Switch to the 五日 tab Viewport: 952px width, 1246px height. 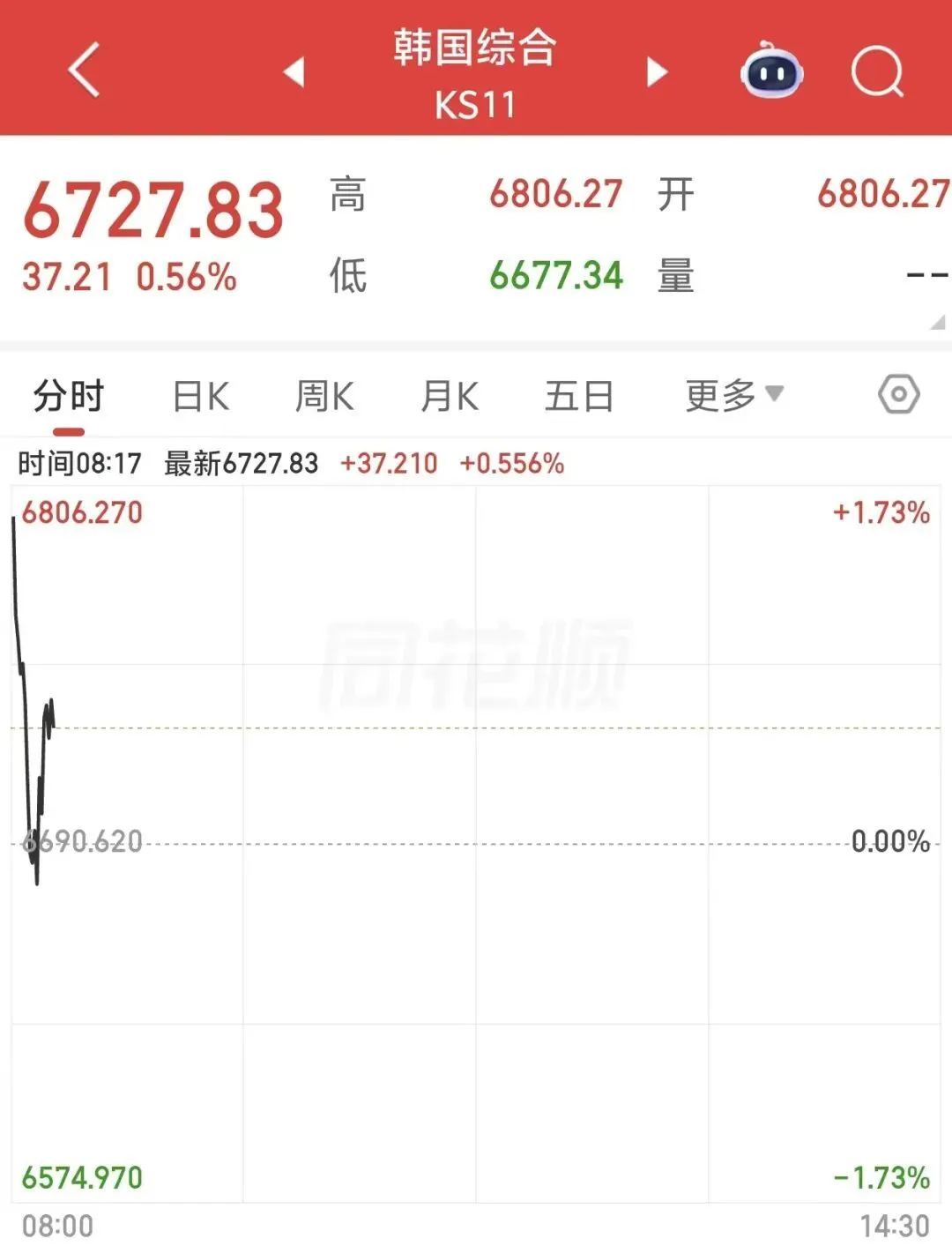[x=579, y=396]
